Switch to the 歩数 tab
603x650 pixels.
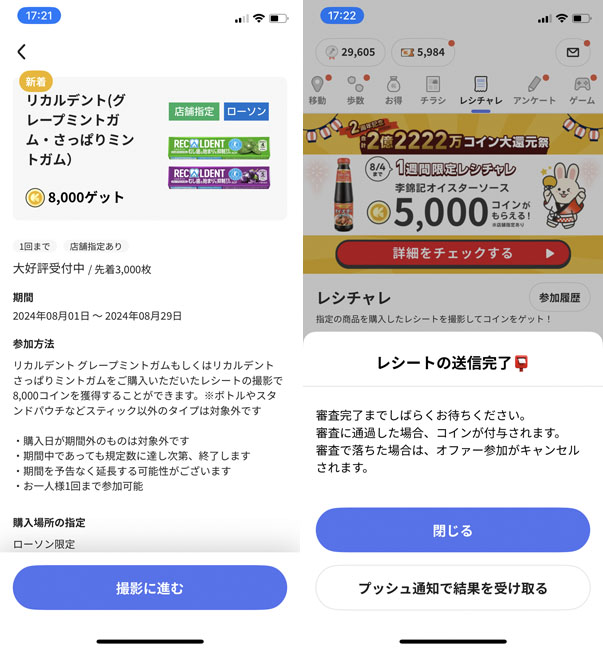tap(355, 91)
